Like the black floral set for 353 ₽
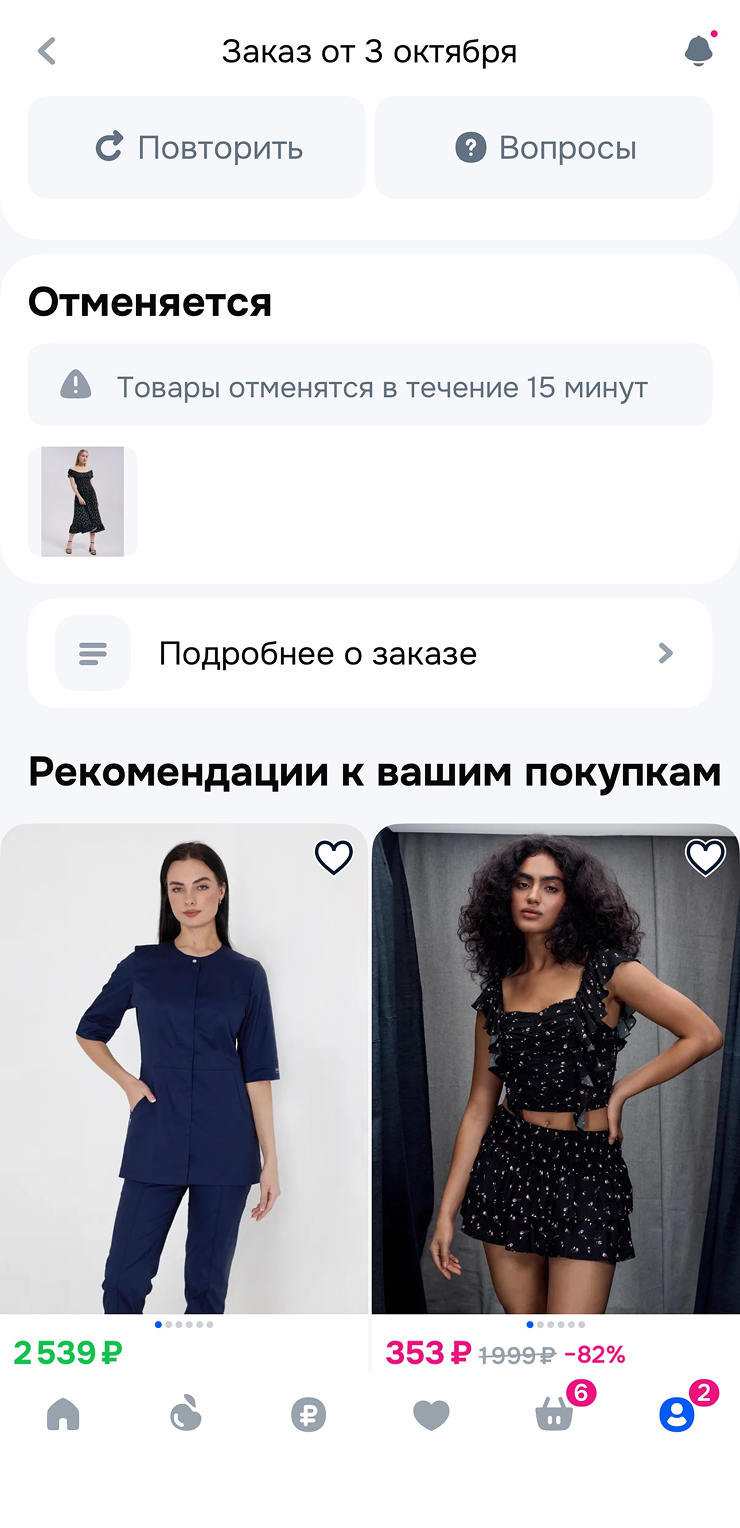 click(x=705, y=857)
